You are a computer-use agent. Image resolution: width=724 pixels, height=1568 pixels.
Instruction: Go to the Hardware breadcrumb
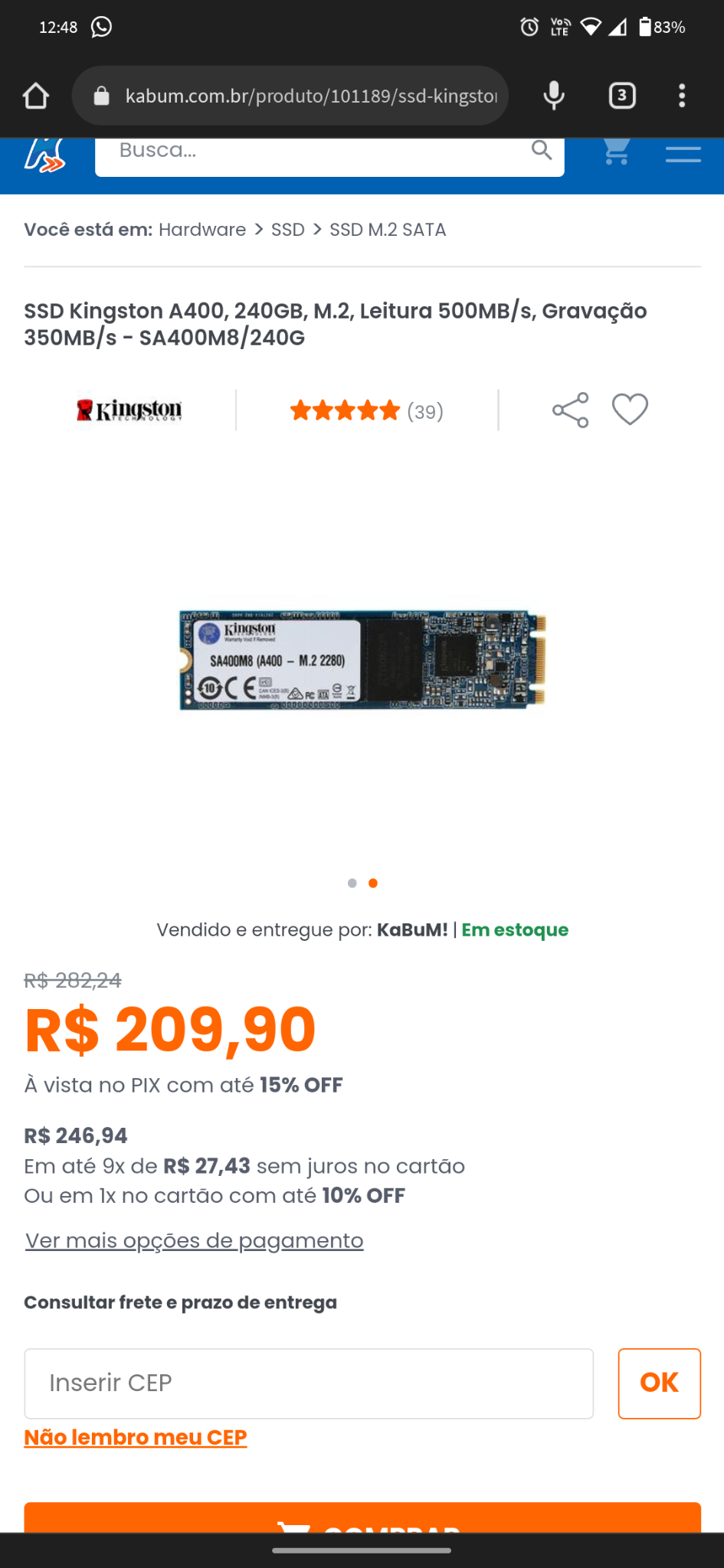[x=202, y=230]
